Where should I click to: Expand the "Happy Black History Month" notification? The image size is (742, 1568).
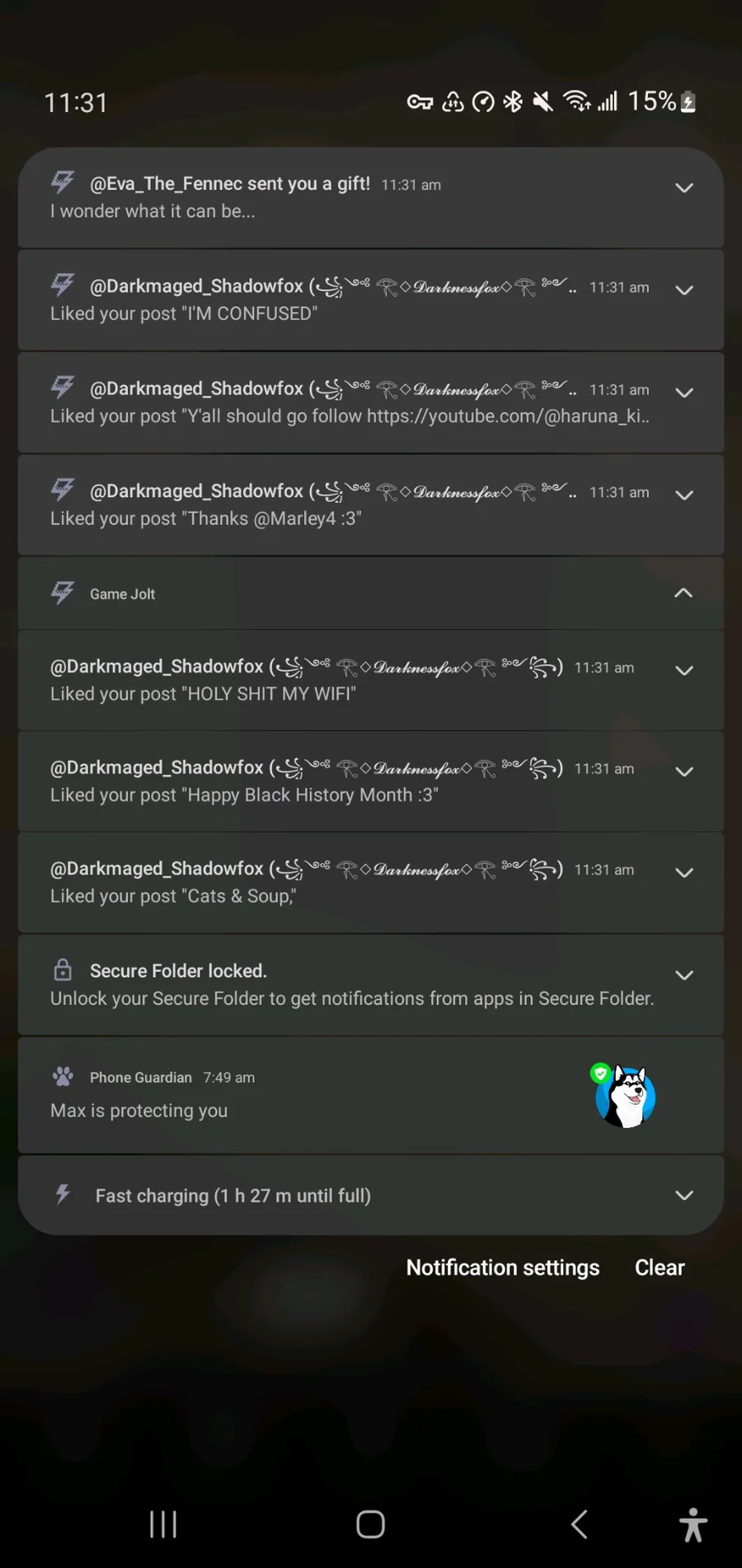pyautogui.click(x=683, y=772)
